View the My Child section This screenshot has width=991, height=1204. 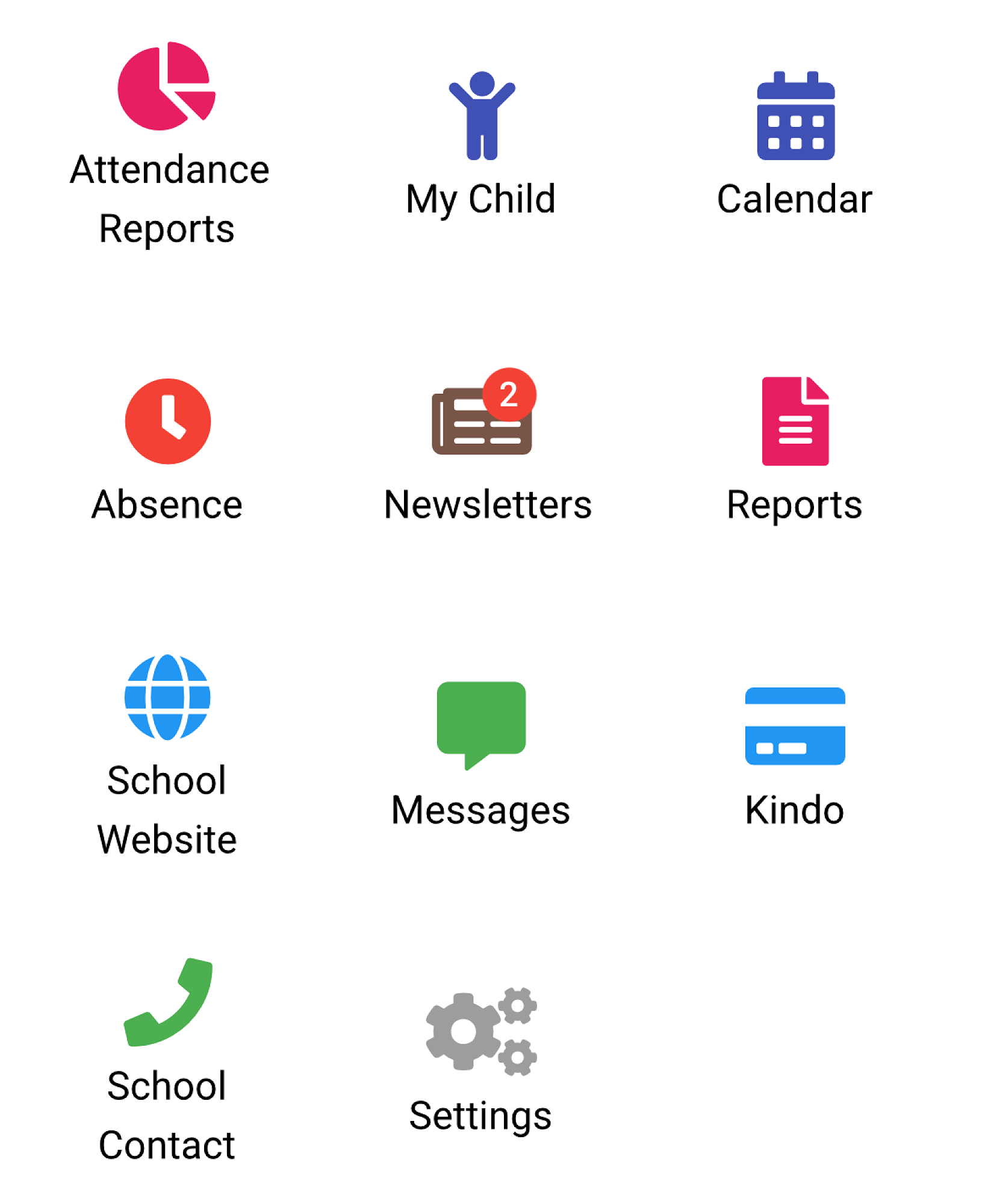pyautogui.click(x=481, y=116)
